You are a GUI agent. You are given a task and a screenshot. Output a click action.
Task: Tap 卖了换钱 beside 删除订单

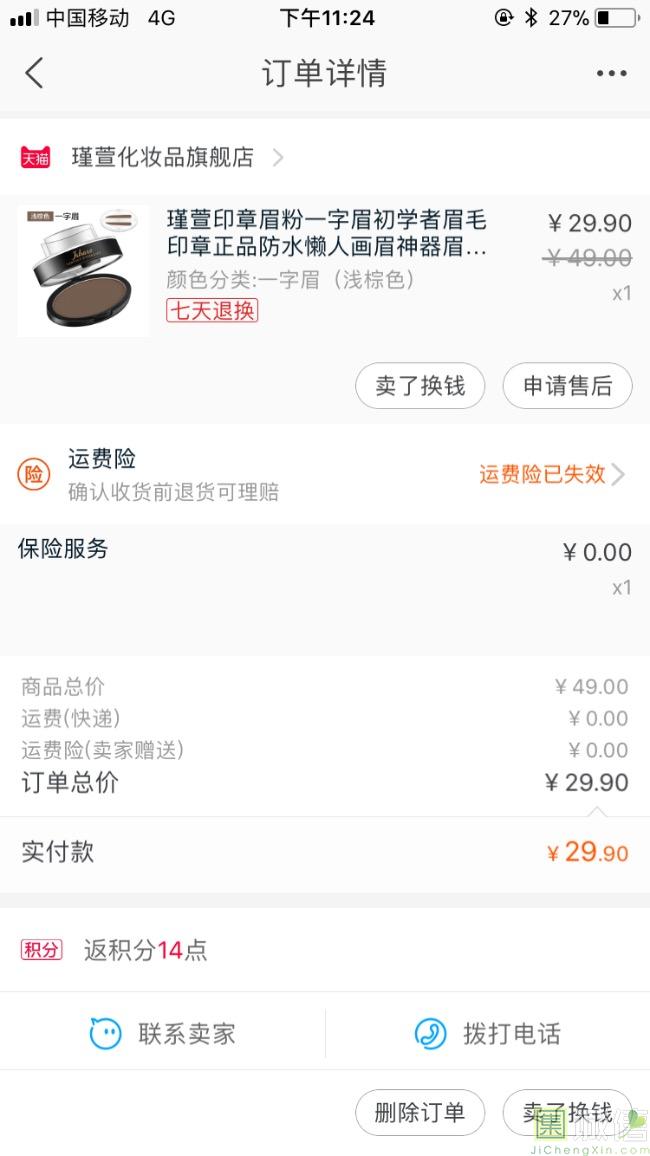tap(567, 1112)
